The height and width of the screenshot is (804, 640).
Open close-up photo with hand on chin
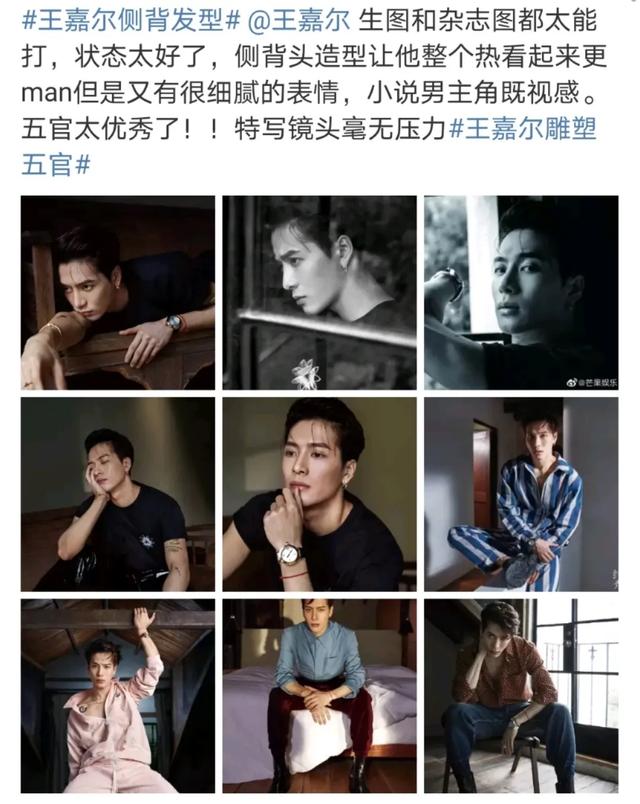tap(319, 494)
